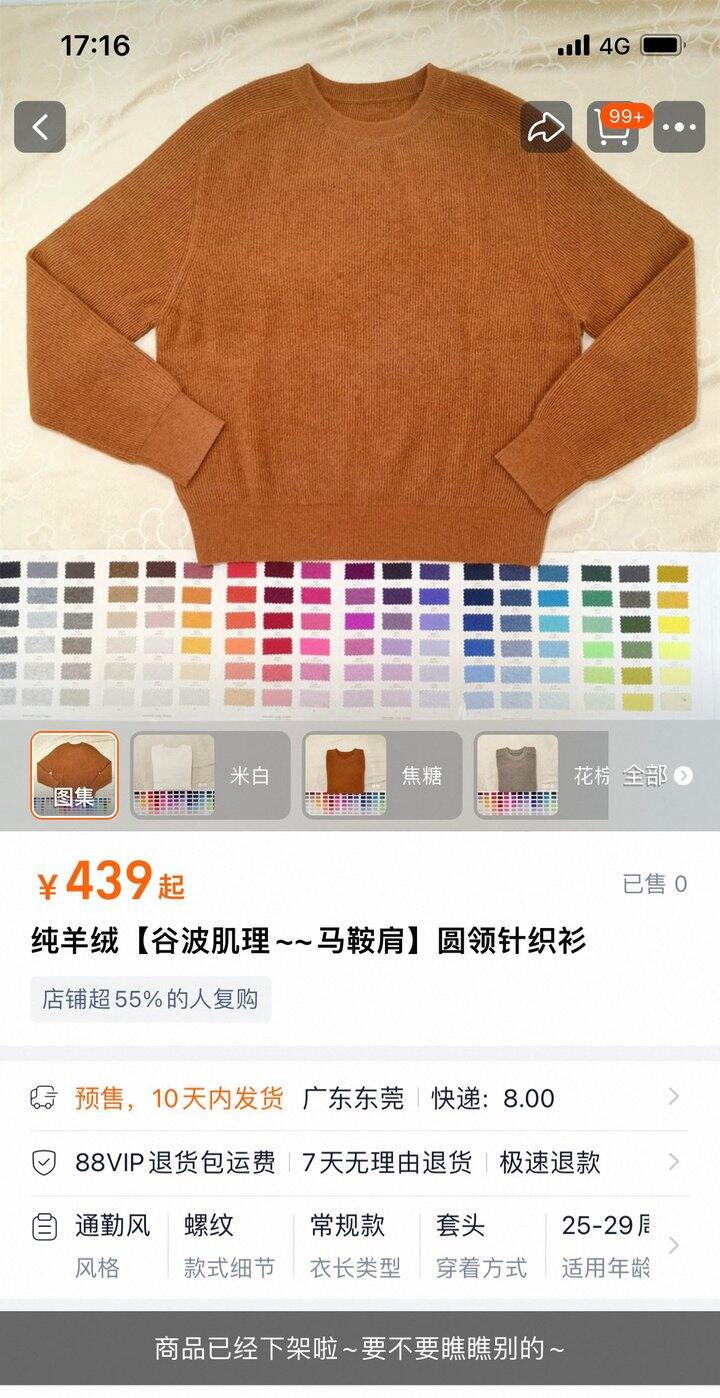
Task: Go back using the top-left arrow
Action: click(x=40, y=127)
